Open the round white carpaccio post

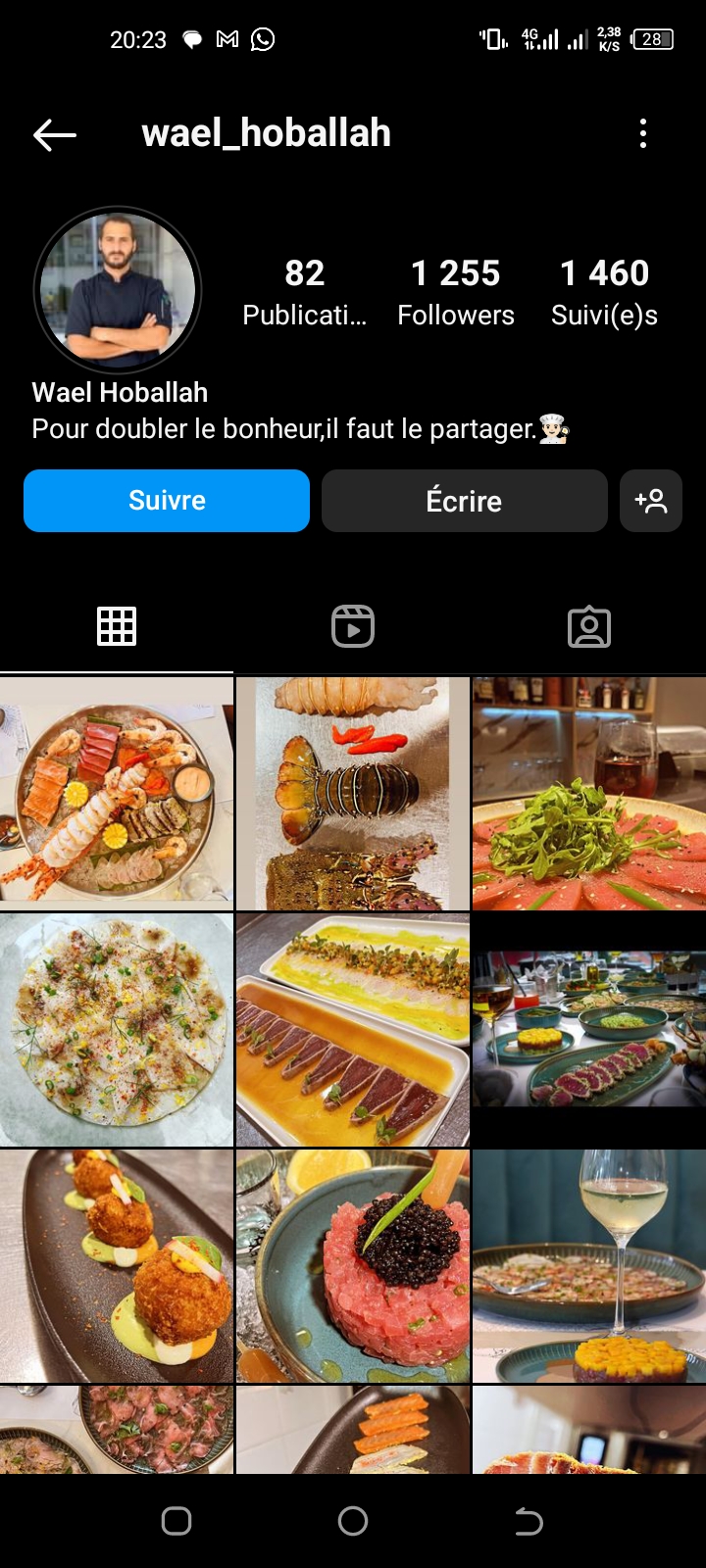(117, 1030)
